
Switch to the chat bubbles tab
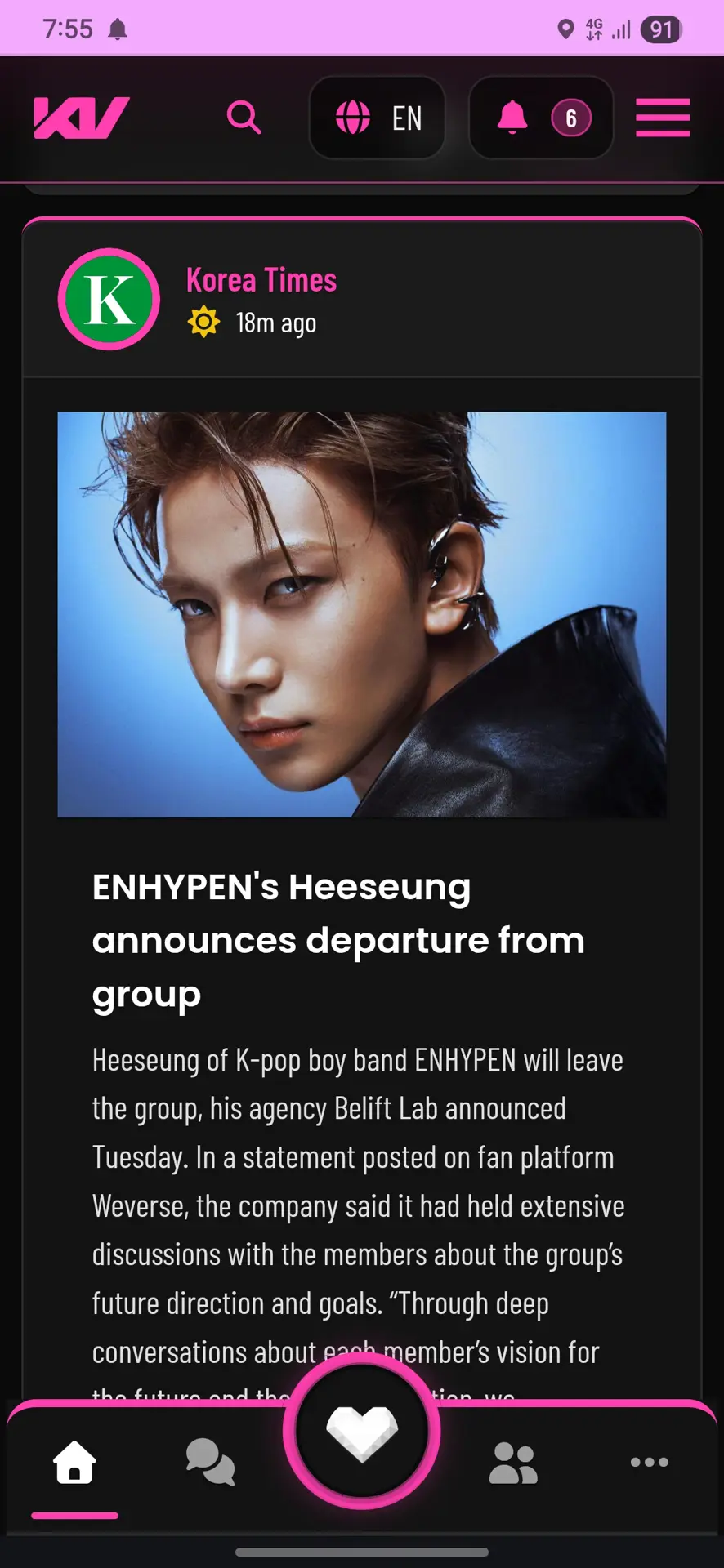click(x=210, y=1462)
